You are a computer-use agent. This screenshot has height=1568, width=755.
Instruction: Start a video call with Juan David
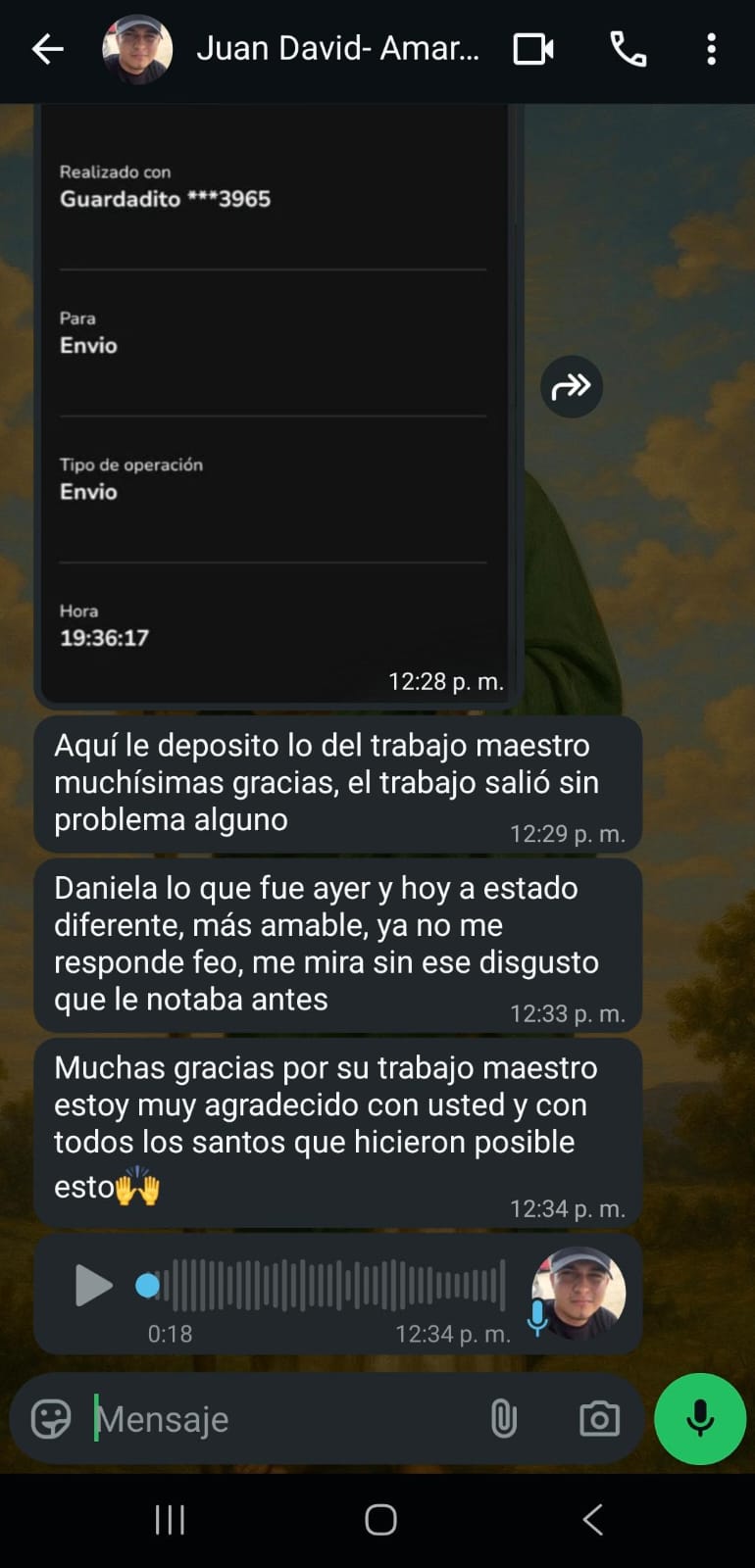(x=533, y=49)
